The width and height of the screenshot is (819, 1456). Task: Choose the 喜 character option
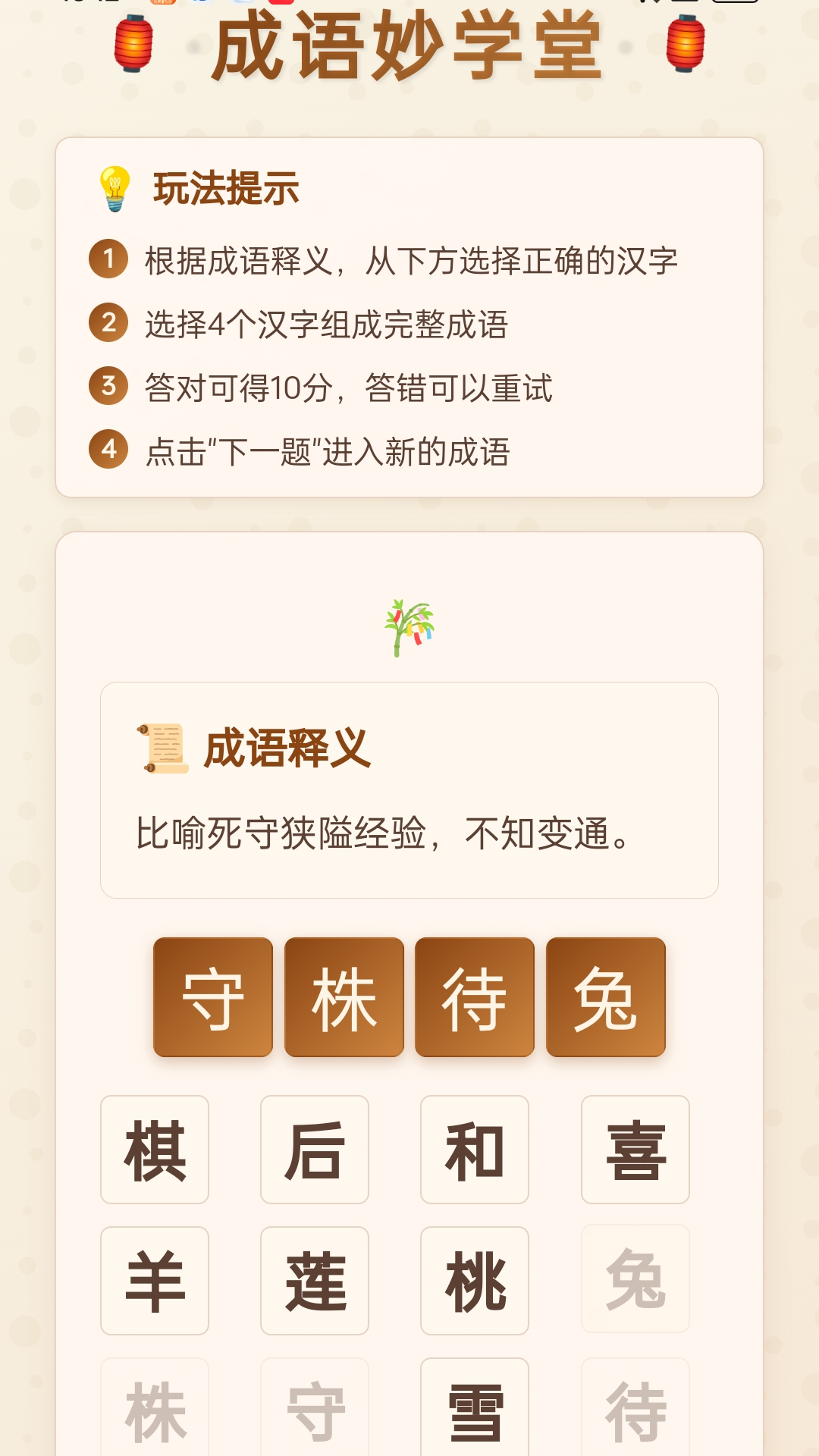[x=635, y=1150]
